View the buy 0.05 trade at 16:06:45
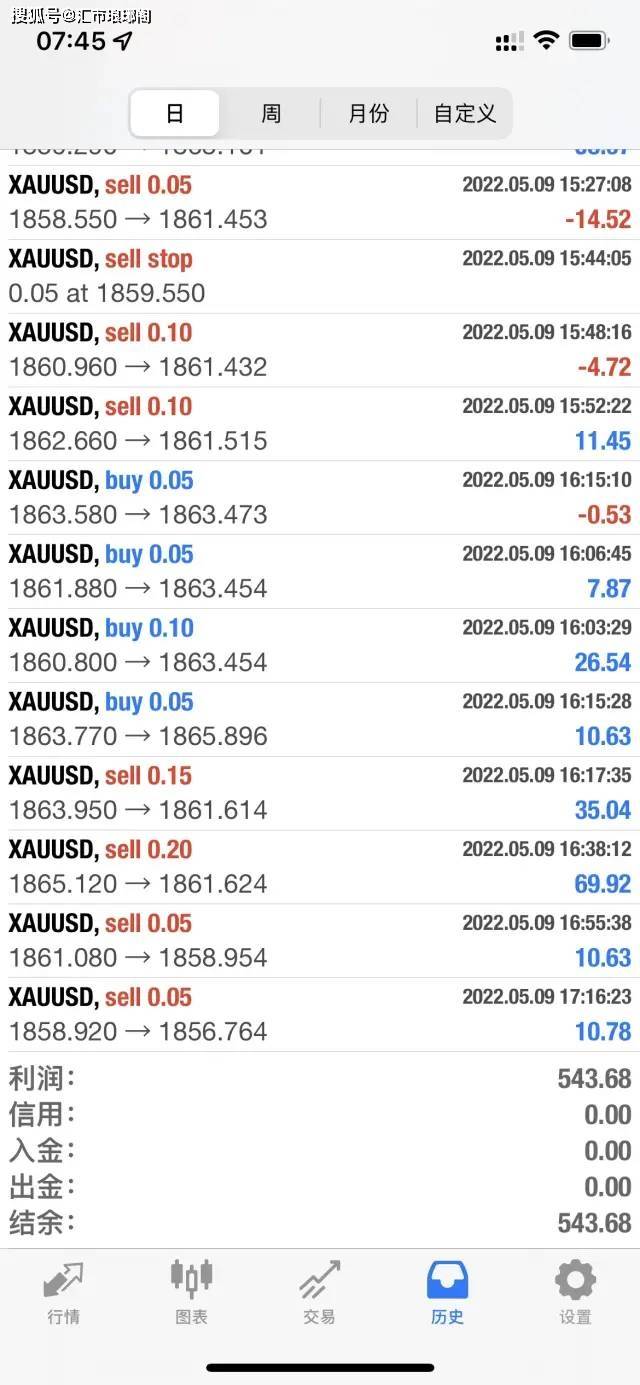Viewport: 640px width, 1385px height. pos(320,572)
